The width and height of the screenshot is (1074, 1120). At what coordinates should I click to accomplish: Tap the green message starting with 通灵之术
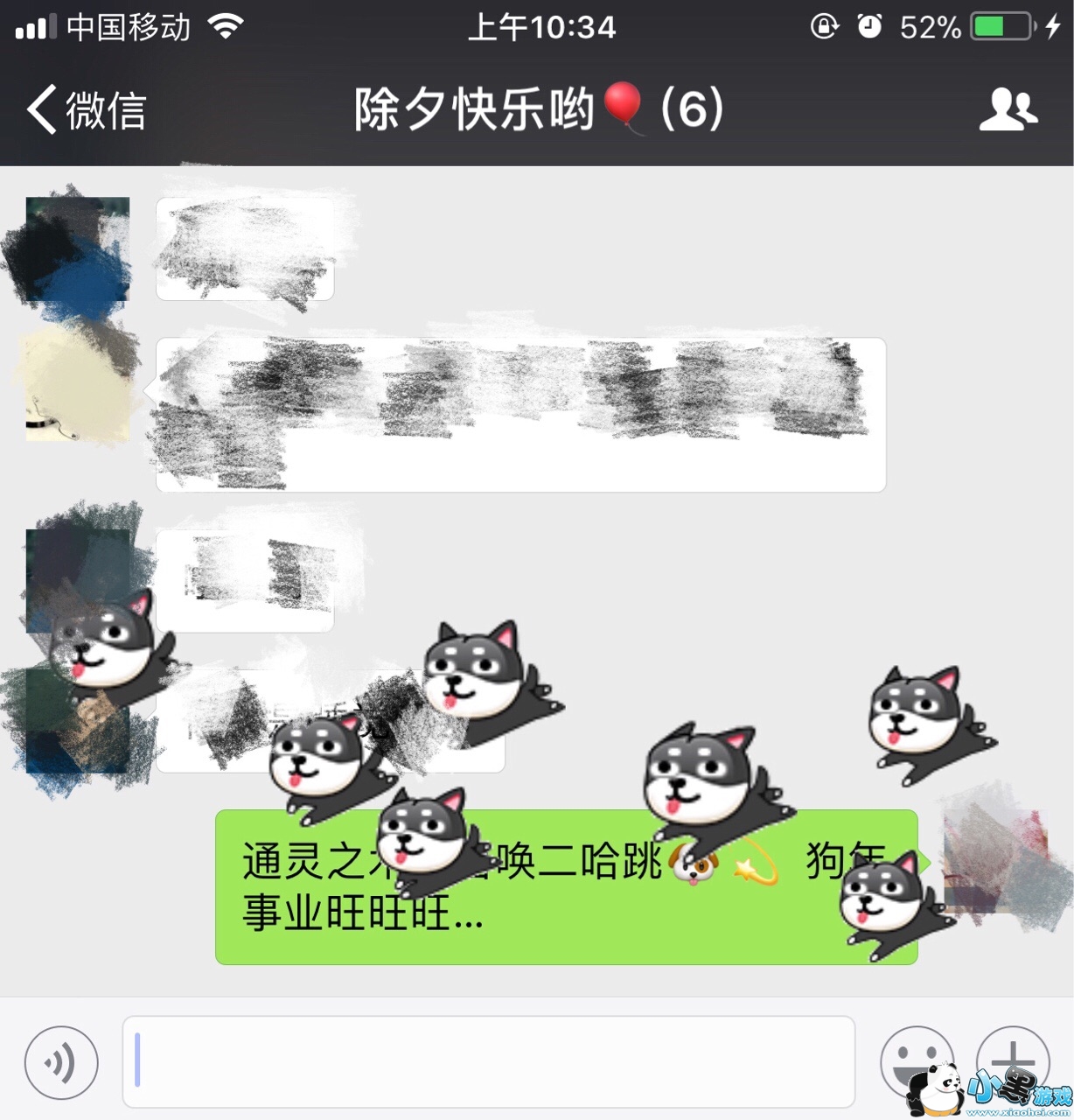(567, 887)
